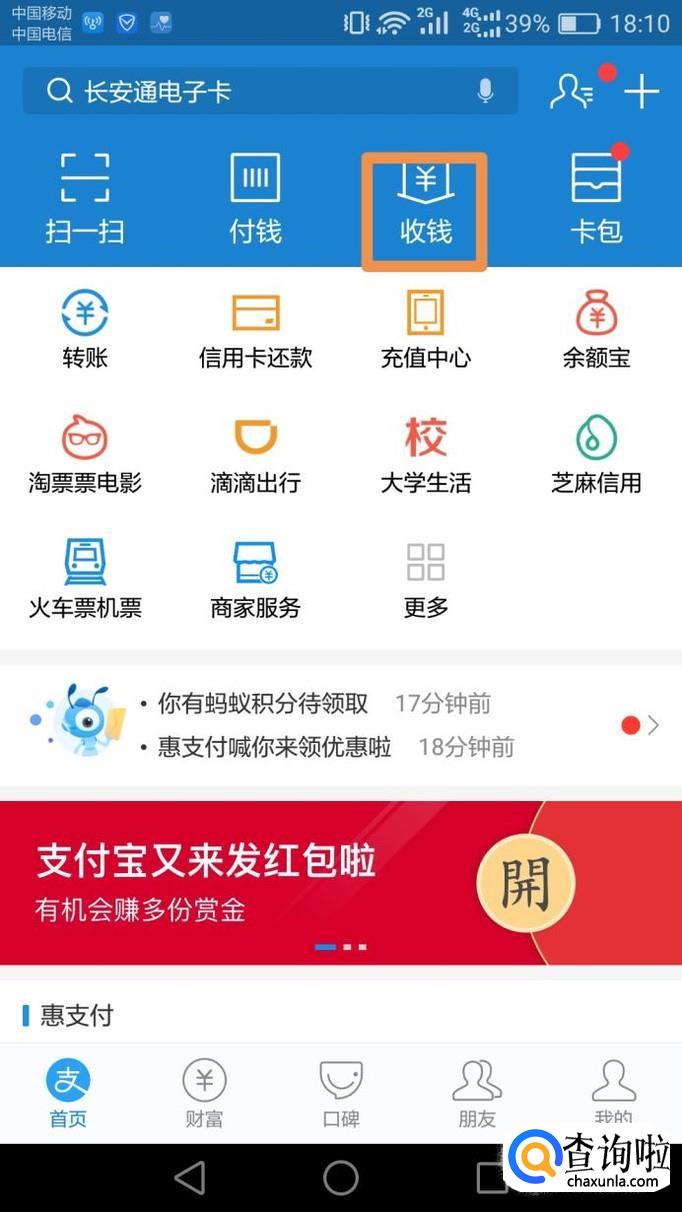Open 信用卡还款 credit card repayment
Image resolution: width=682 pixels, height=1212 pixels.
coord(256,330)
